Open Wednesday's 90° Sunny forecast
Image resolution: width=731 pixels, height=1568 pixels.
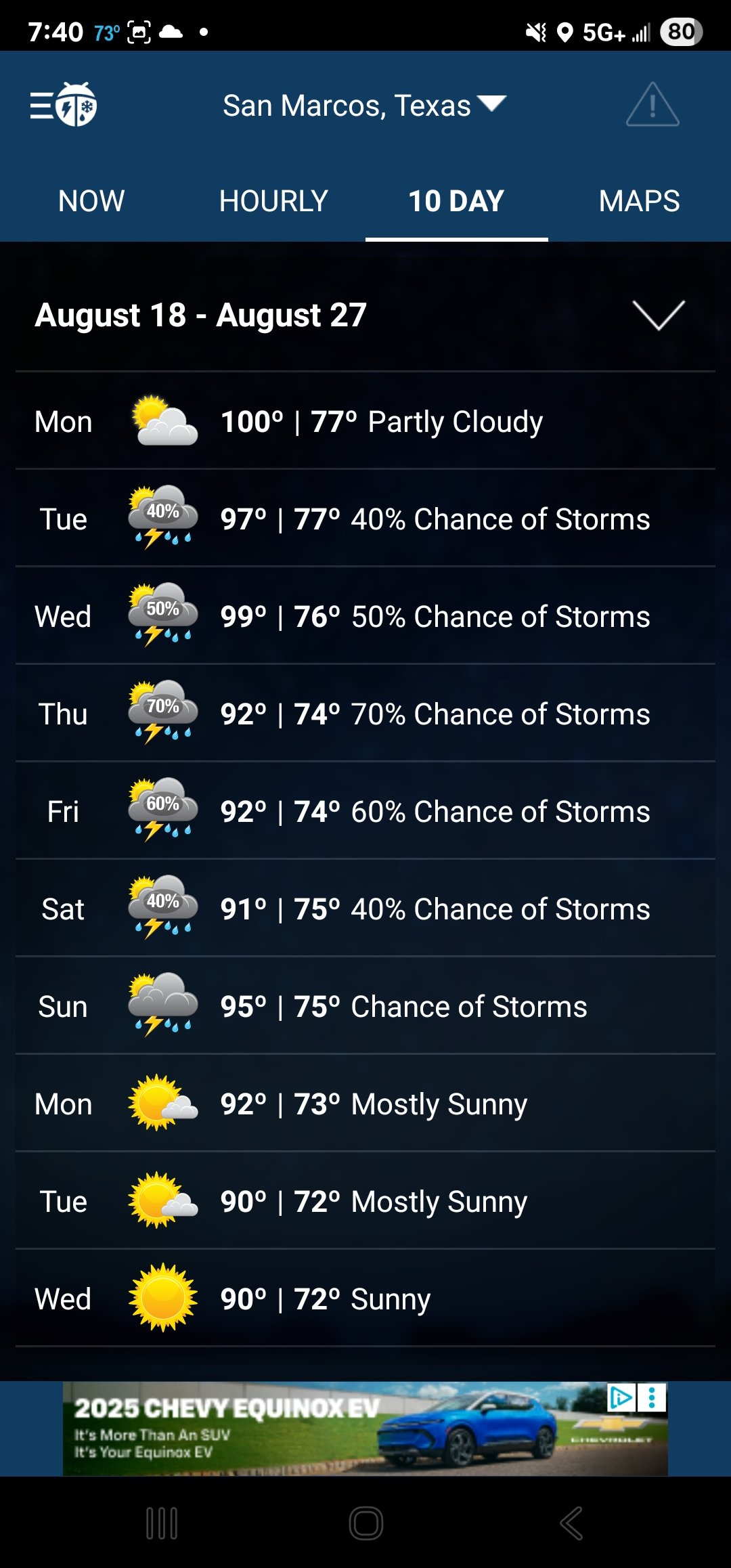pyautogui.click(x=365, y=1299)
